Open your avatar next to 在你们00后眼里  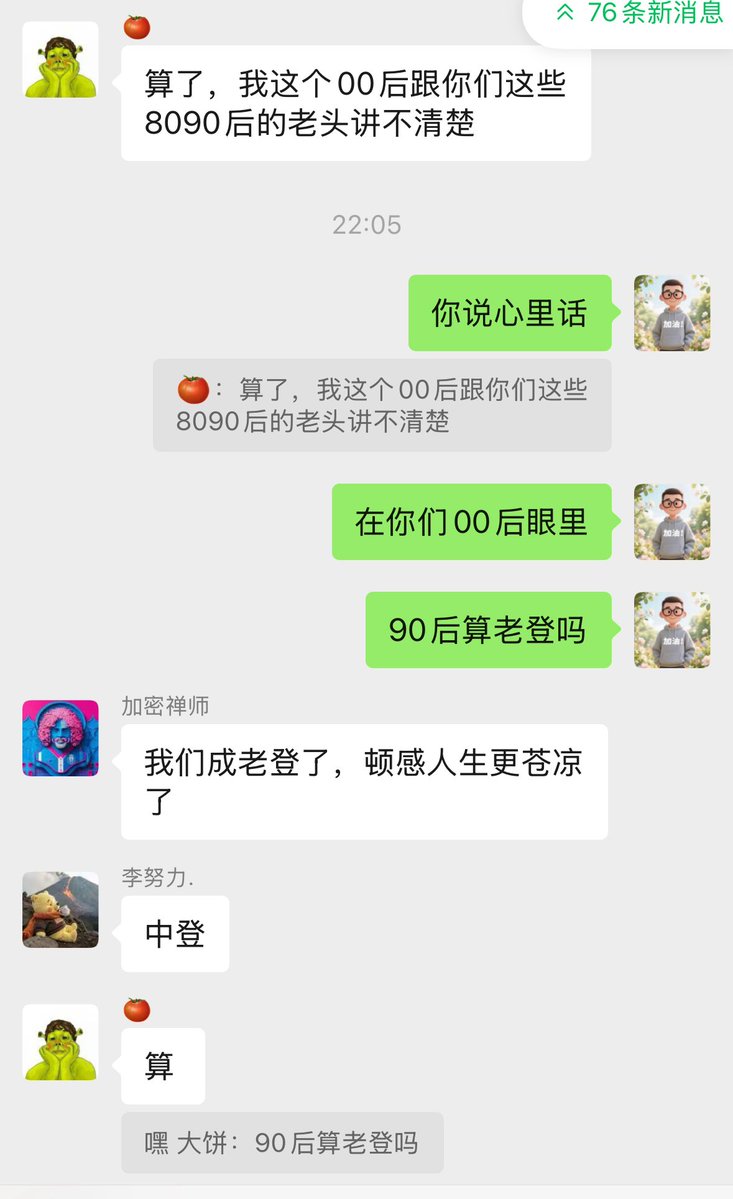pos(672,521)
